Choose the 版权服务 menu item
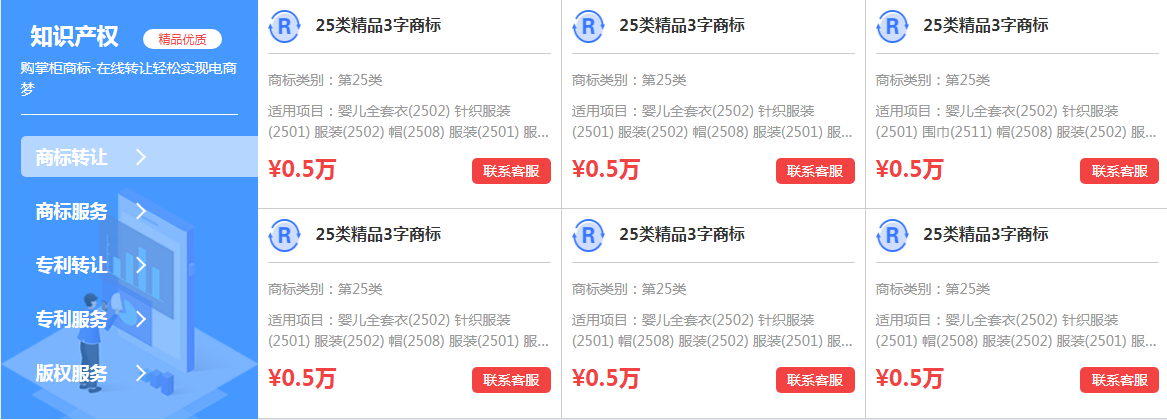The image size is (1167, 420). [90, 373]
